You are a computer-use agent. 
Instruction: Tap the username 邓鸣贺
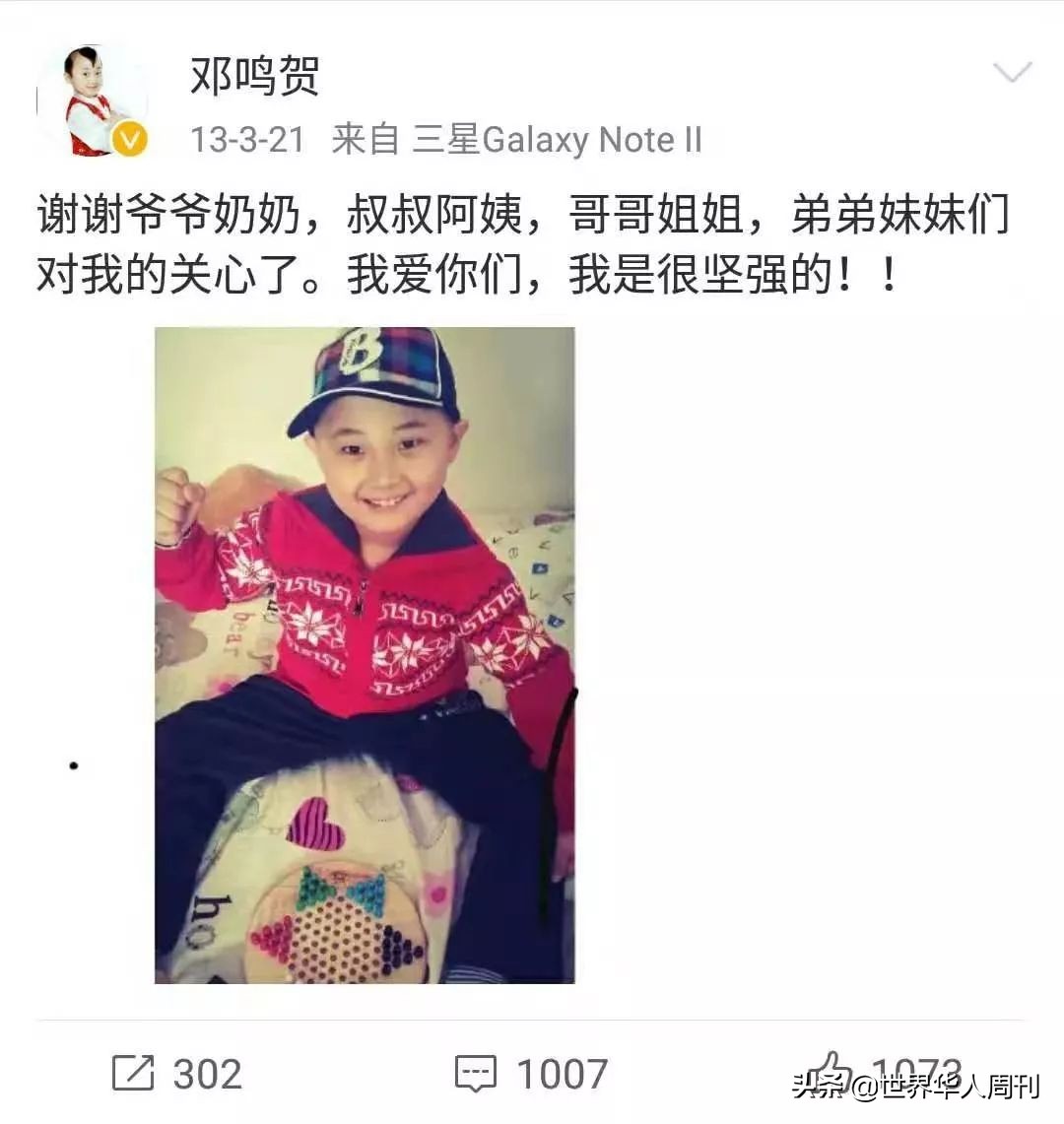(254, 77)
